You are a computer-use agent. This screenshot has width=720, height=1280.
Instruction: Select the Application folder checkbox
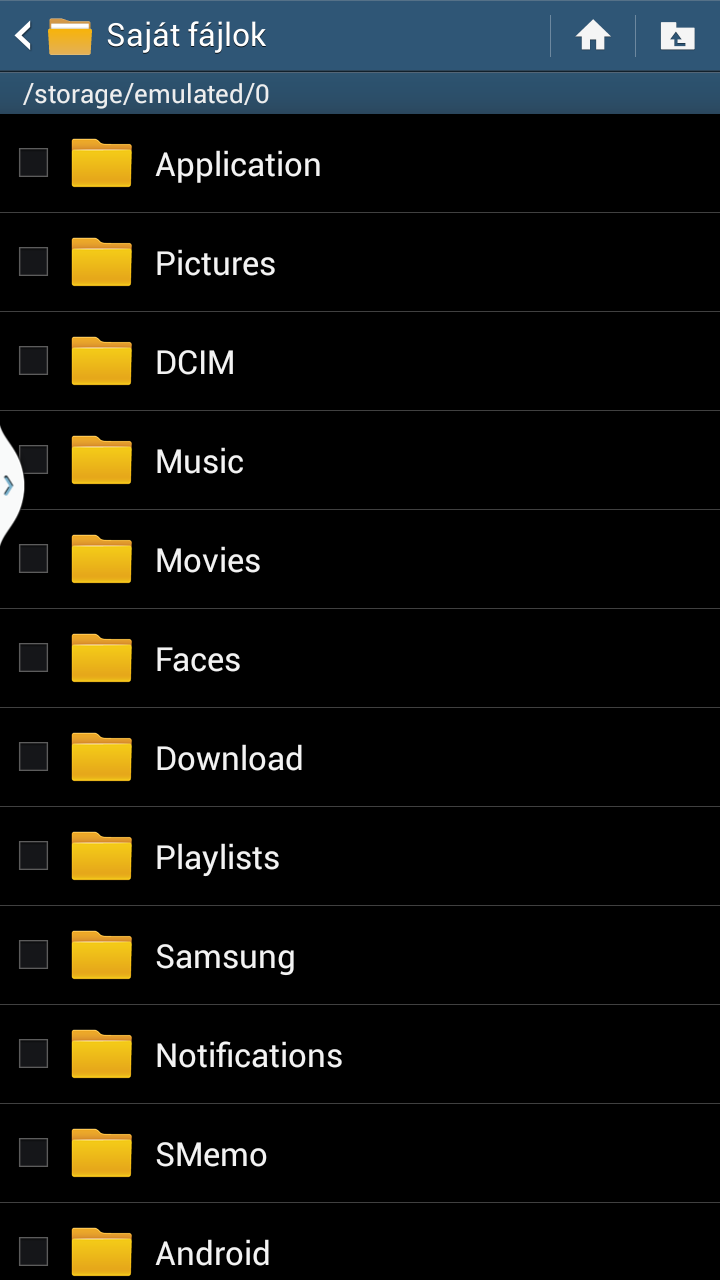34,163
